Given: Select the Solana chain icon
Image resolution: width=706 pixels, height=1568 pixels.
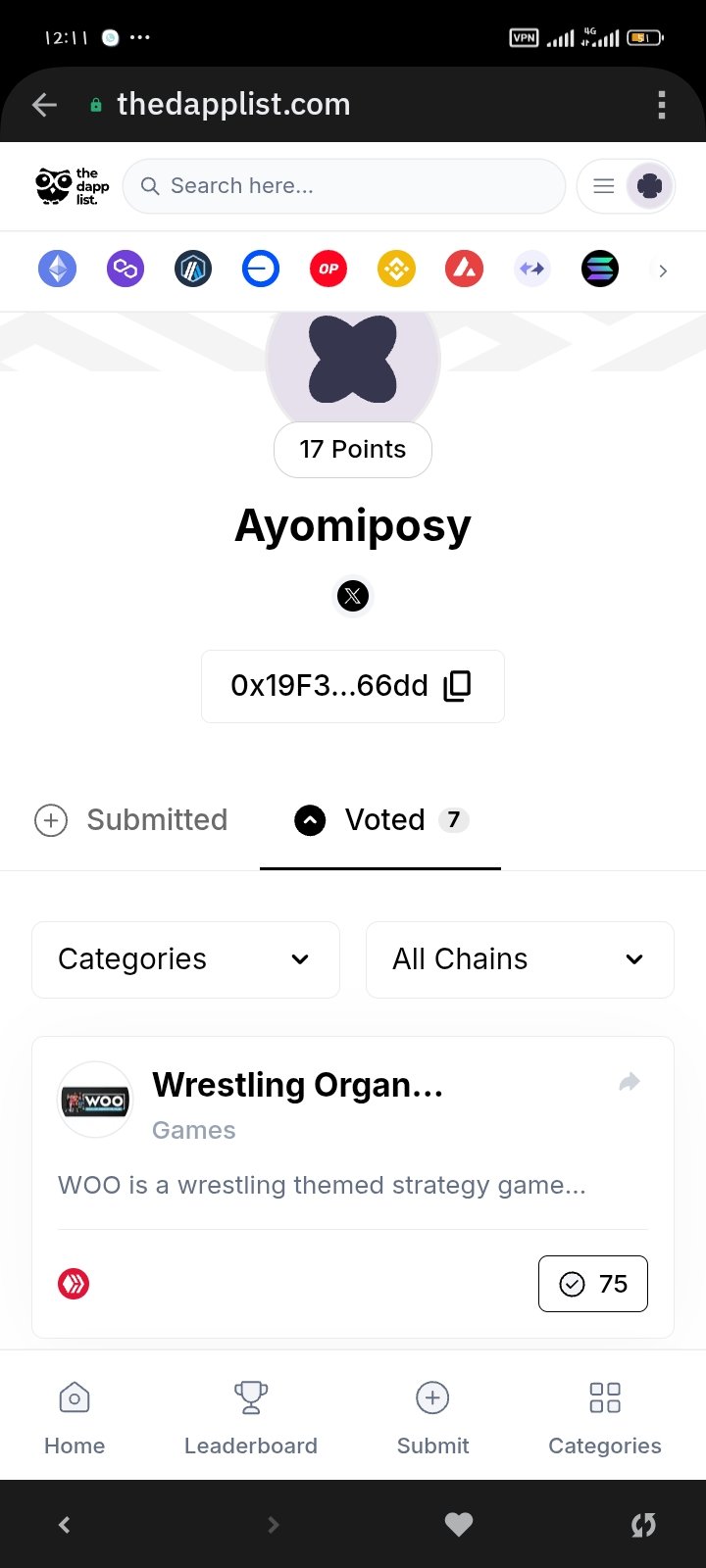Looking at the screenshot, I should (600, 269).
